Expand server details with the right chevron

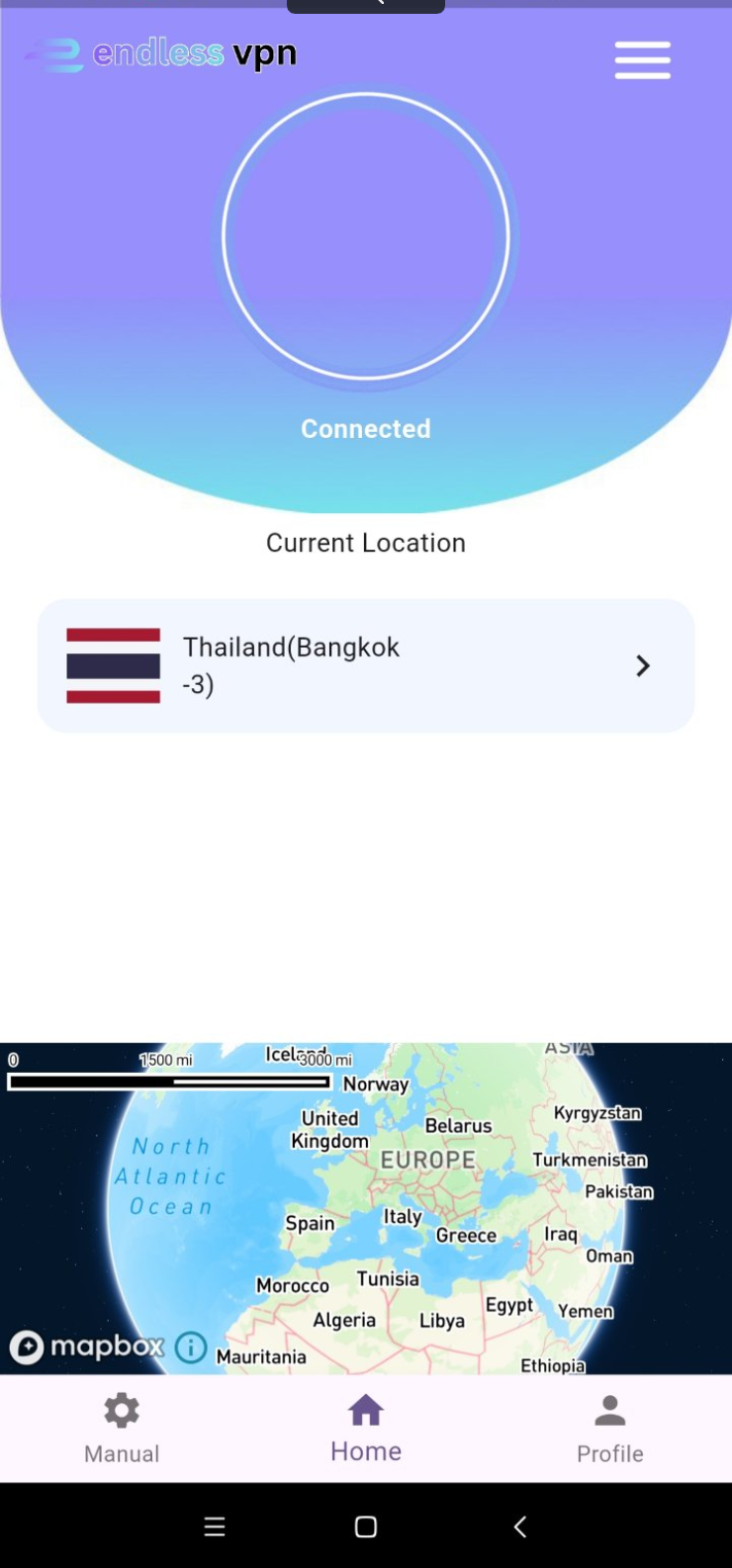point(642,665)
